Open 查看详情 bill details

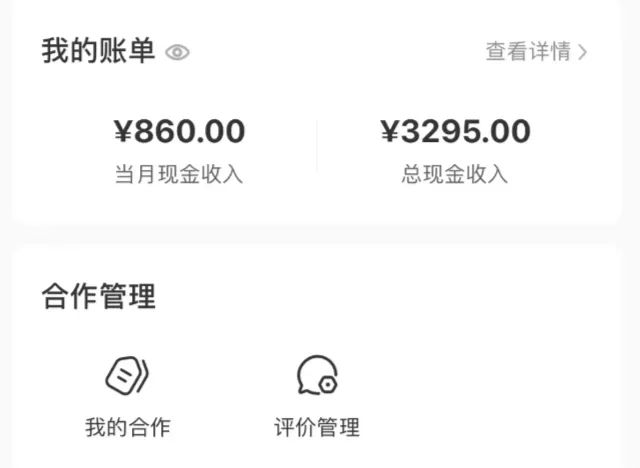click(536, 52)
